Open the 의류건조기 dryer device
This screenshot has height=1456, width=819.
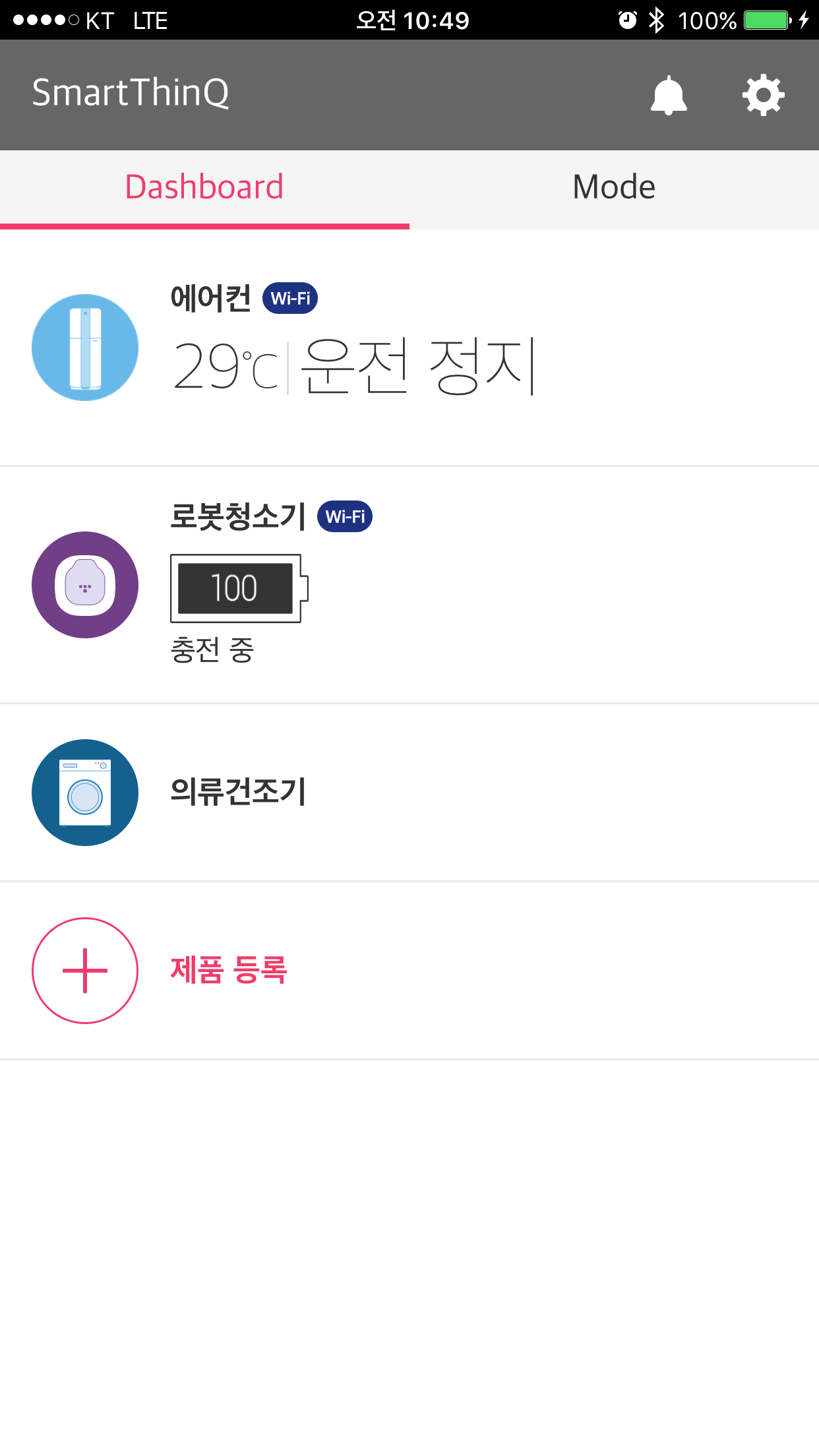(x=409, y=793)
